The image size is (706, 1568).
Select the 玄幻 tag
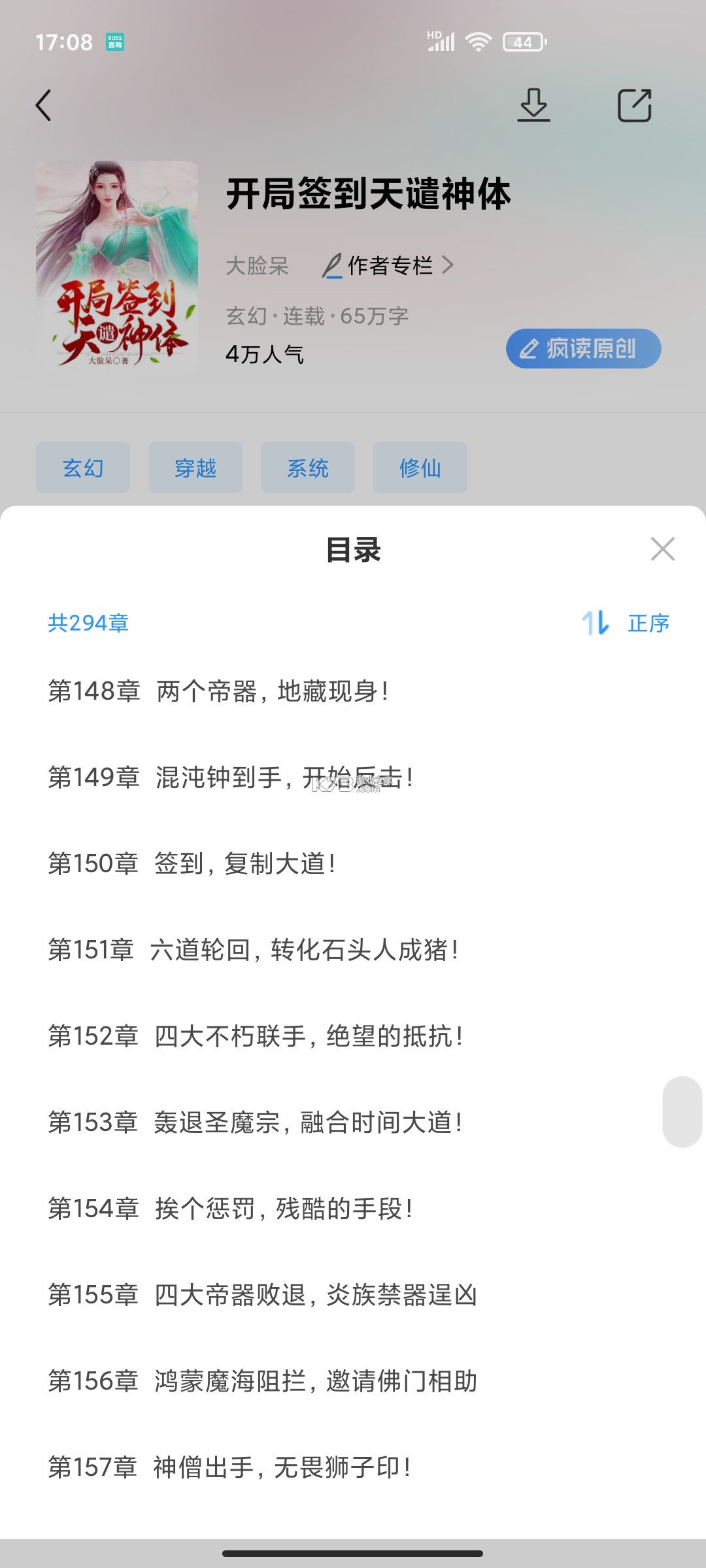pos(83,468)
